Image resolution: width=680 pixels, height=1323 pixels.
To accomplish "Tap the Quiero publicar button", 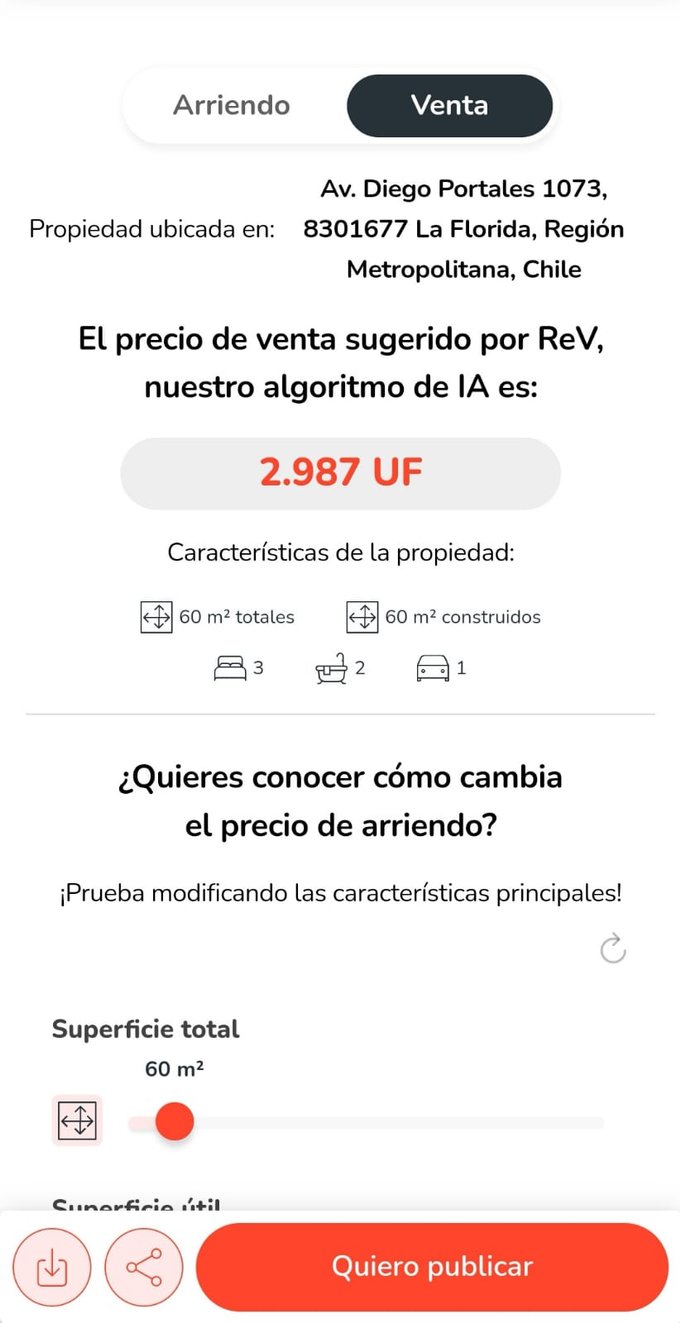I will [432, 1267].
